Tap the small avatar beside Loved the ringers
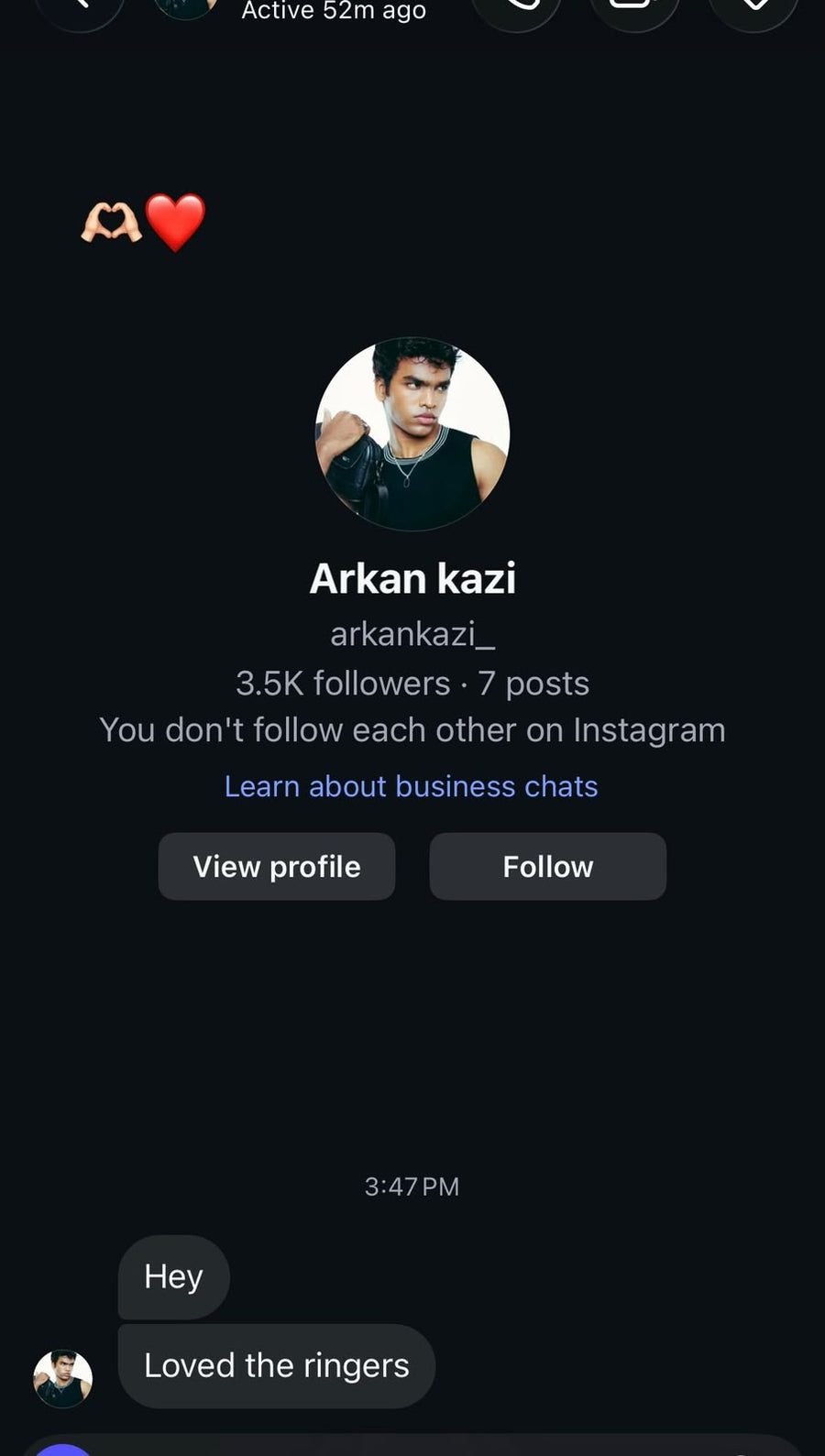825x1456 pixels. (63, 1378)
